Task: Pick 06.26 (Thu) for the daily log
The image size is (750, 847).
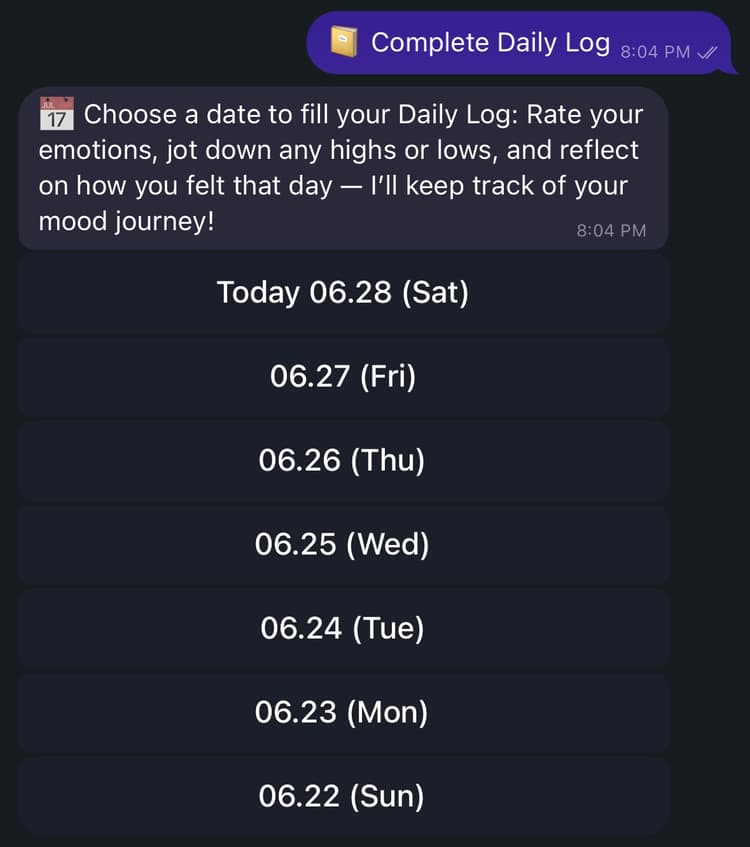Action: coord(343,460)
